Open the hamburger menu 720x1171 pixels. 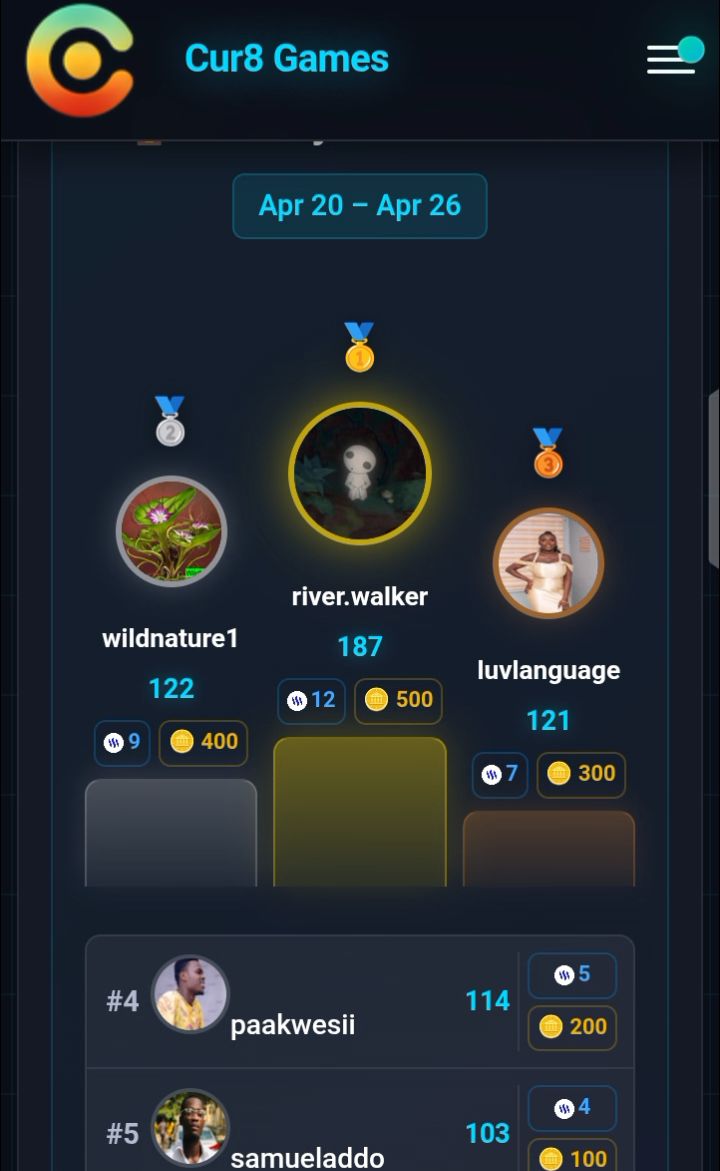tap(671, 59)
